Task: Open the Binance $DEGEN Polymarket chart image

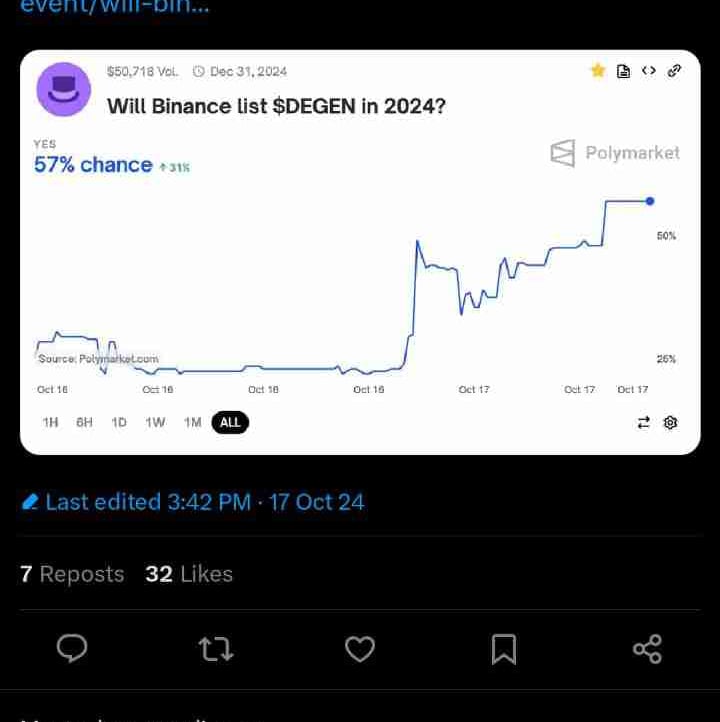Action: pos(360,252)
